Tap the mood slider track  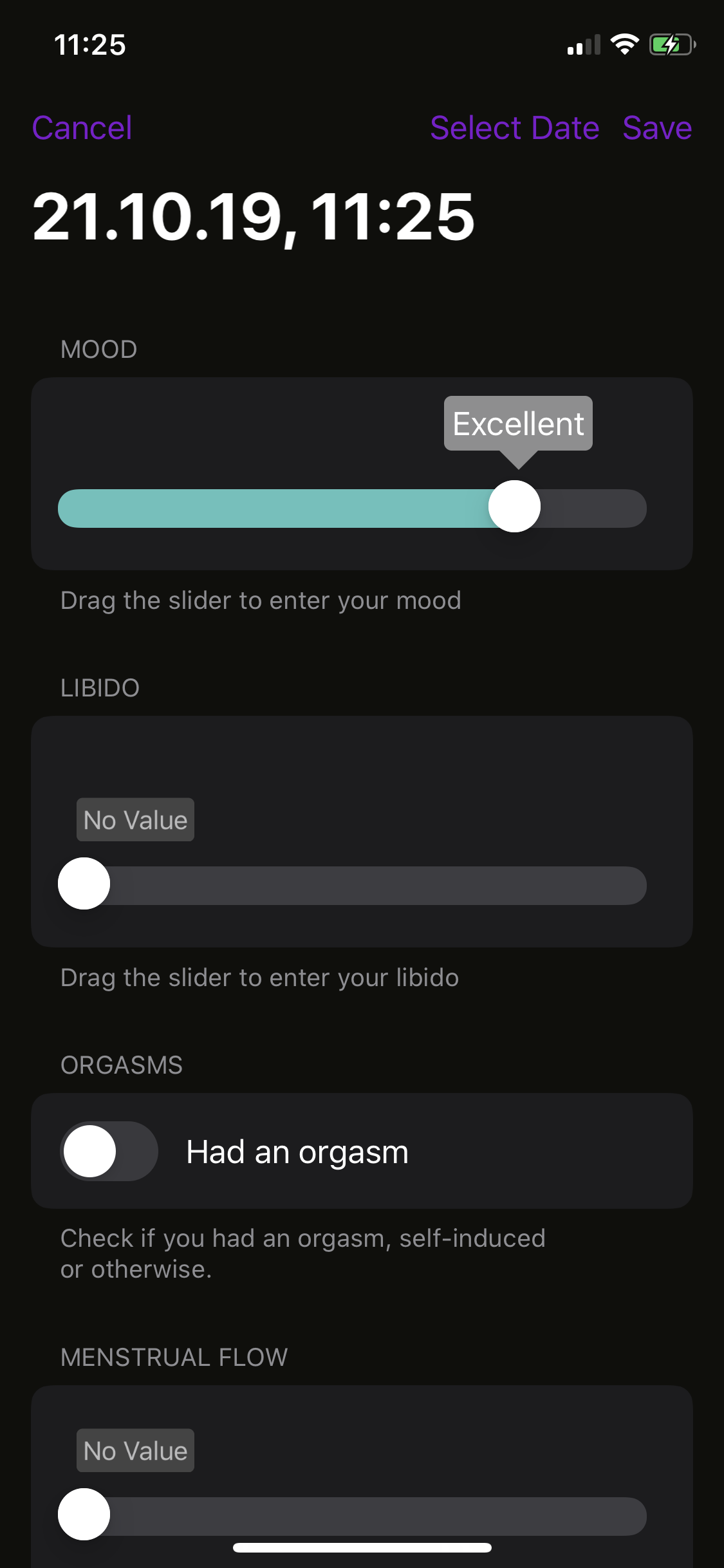(352, 509)
